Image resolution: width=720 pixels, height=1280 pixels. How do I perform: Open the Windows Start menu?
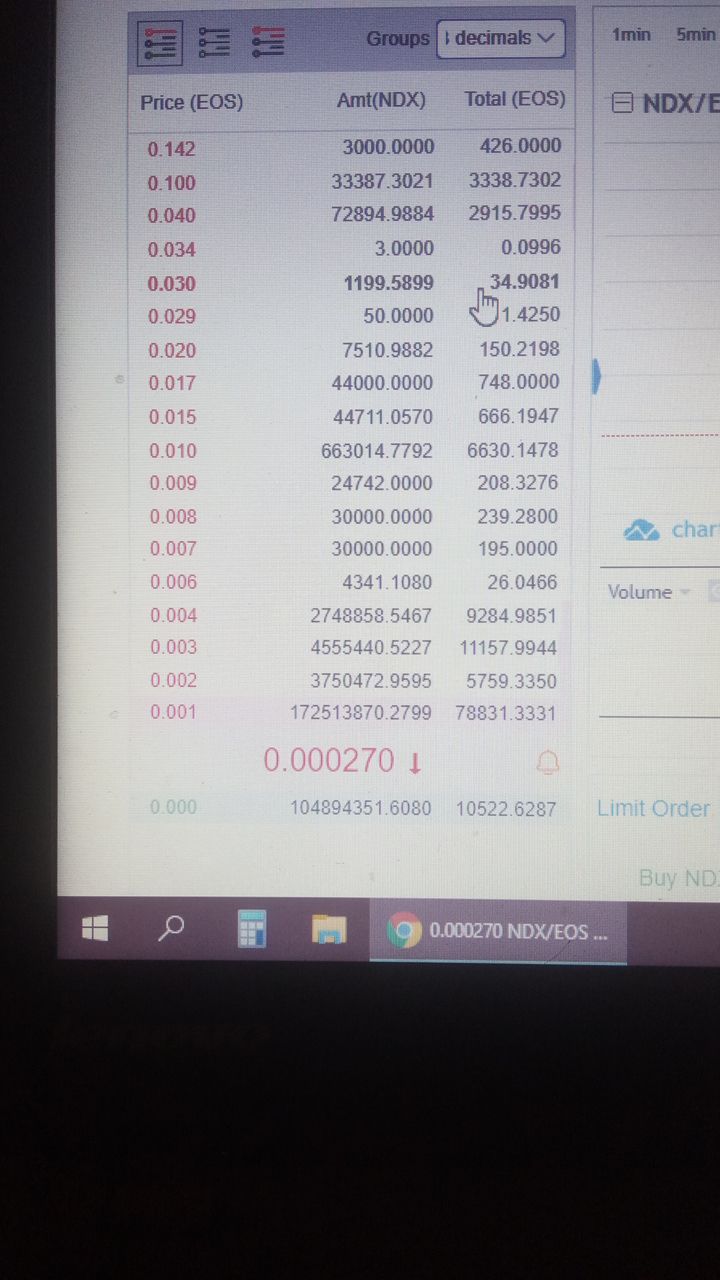[95, 930]
